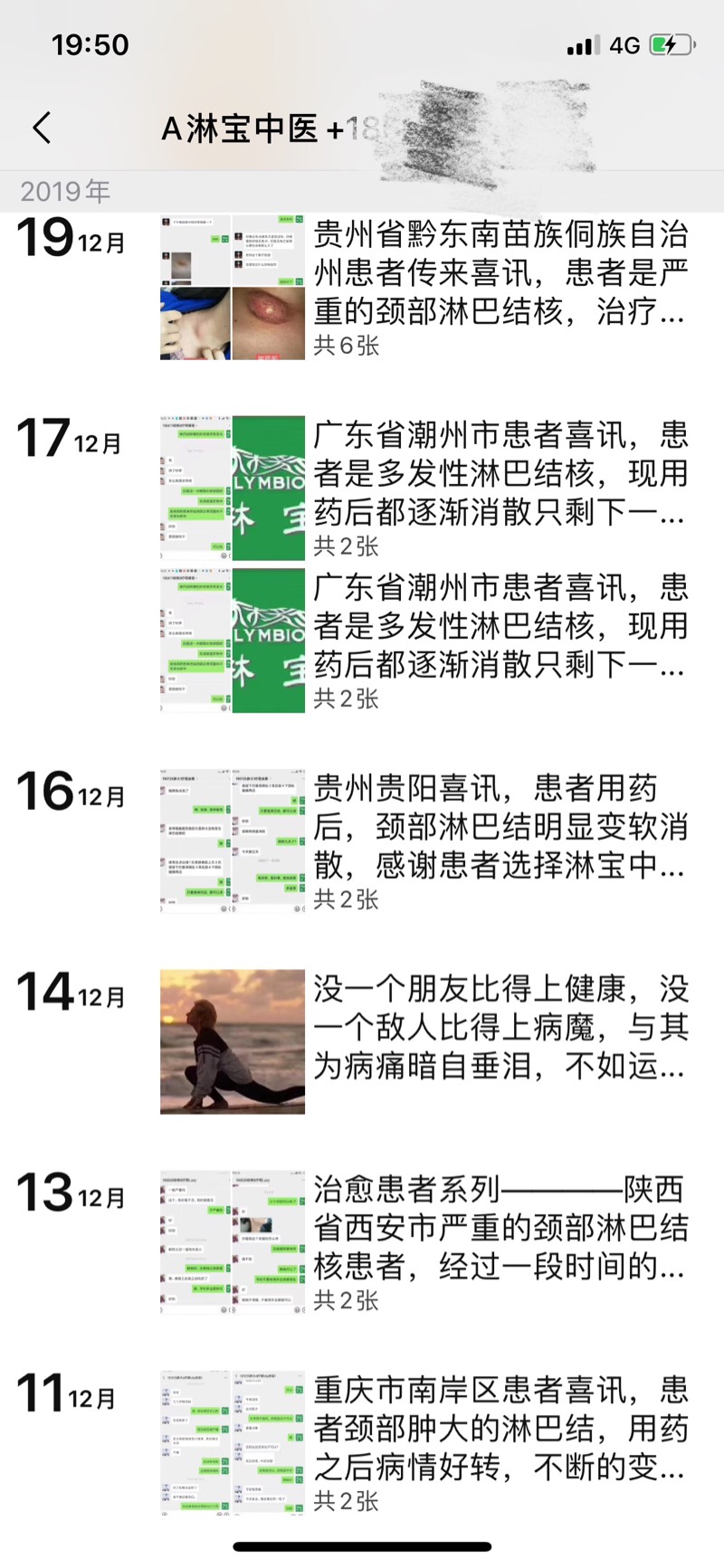Open the 19 December Guizhou Qiandongnan patient post
The height and width of the screenshot is (1568, 724).
pos(500,274)
